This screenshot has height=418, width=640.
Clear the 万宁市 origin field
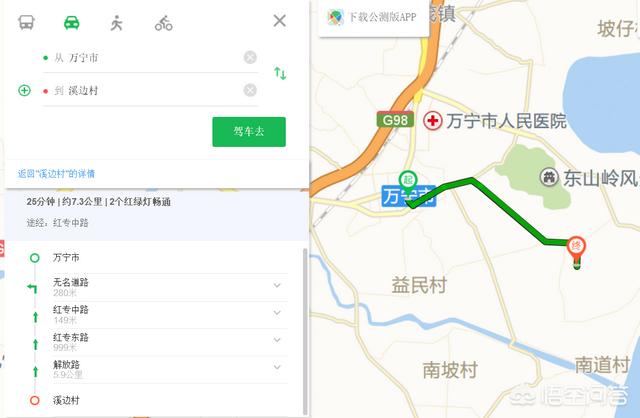click(x=250, y=58)
